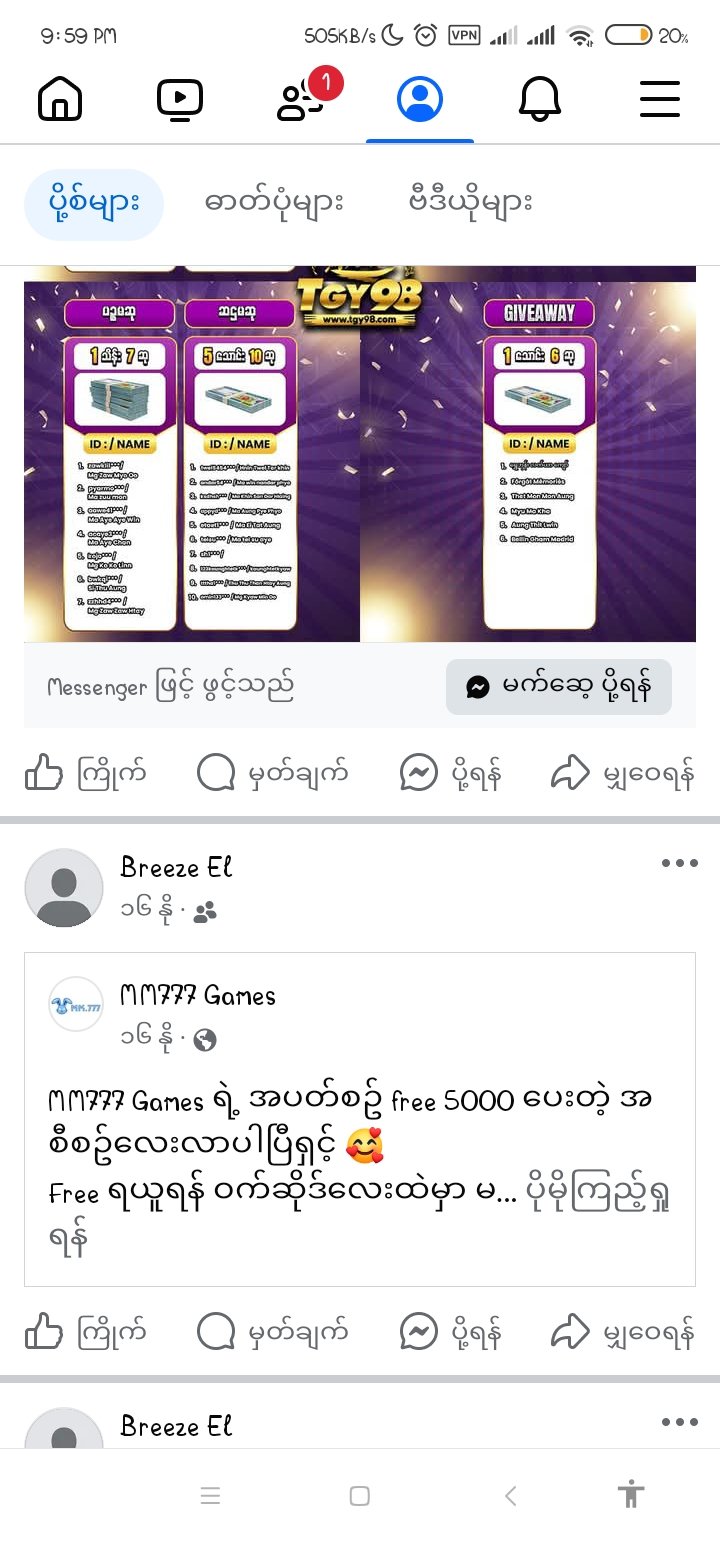This screenshot has height=1544, width=720.
Task: Send the MM777 Games post via Messenger
Action: (x=450, y=1332)
